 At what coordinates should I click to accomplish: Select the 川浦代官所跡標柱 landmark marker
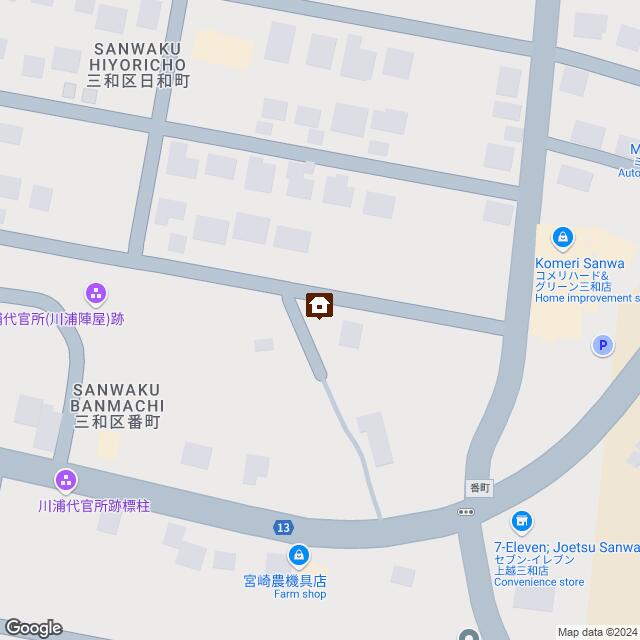pyautogui.click(x=66, y=482)
